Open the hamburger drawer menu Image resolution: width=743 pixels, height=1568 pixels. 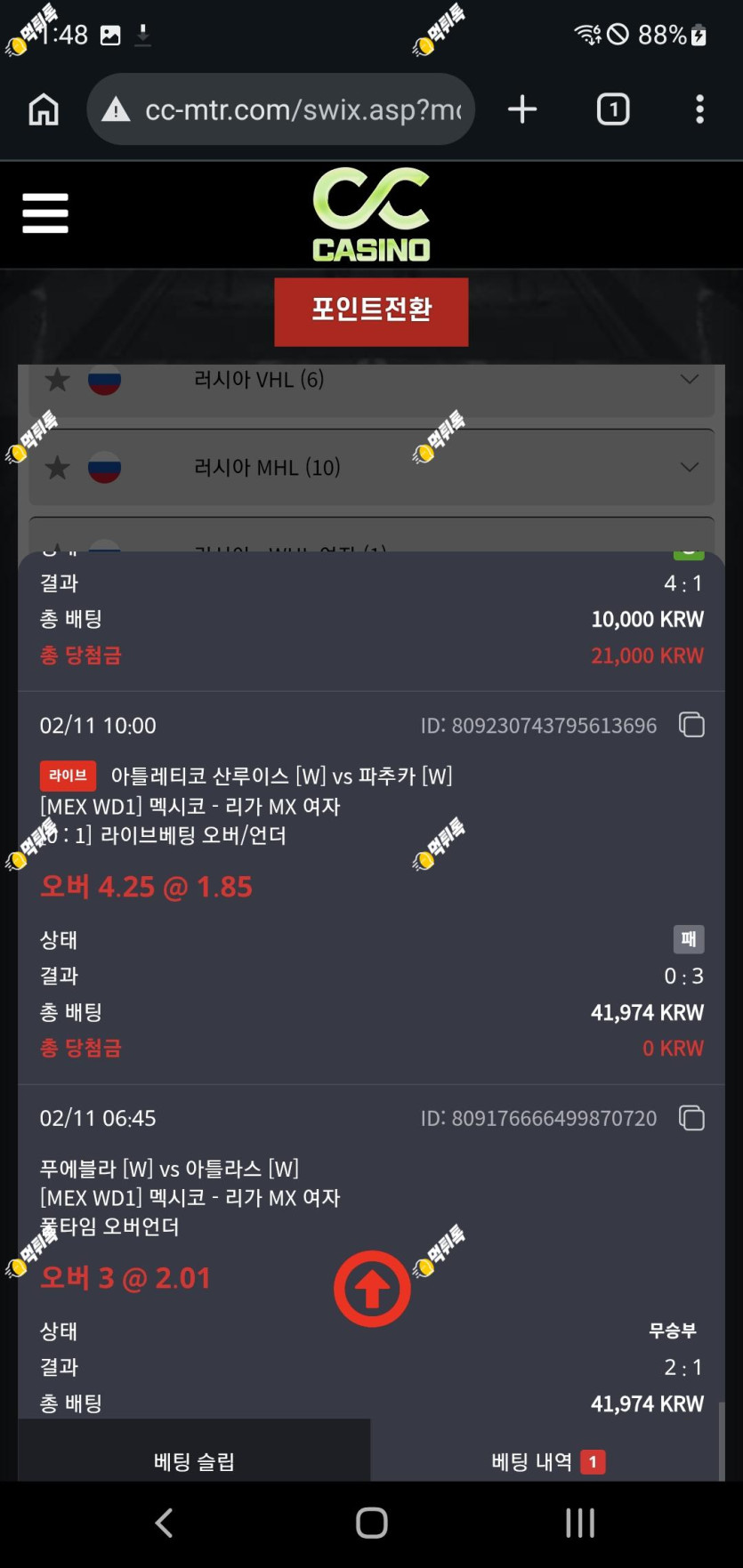coord(45,213)
